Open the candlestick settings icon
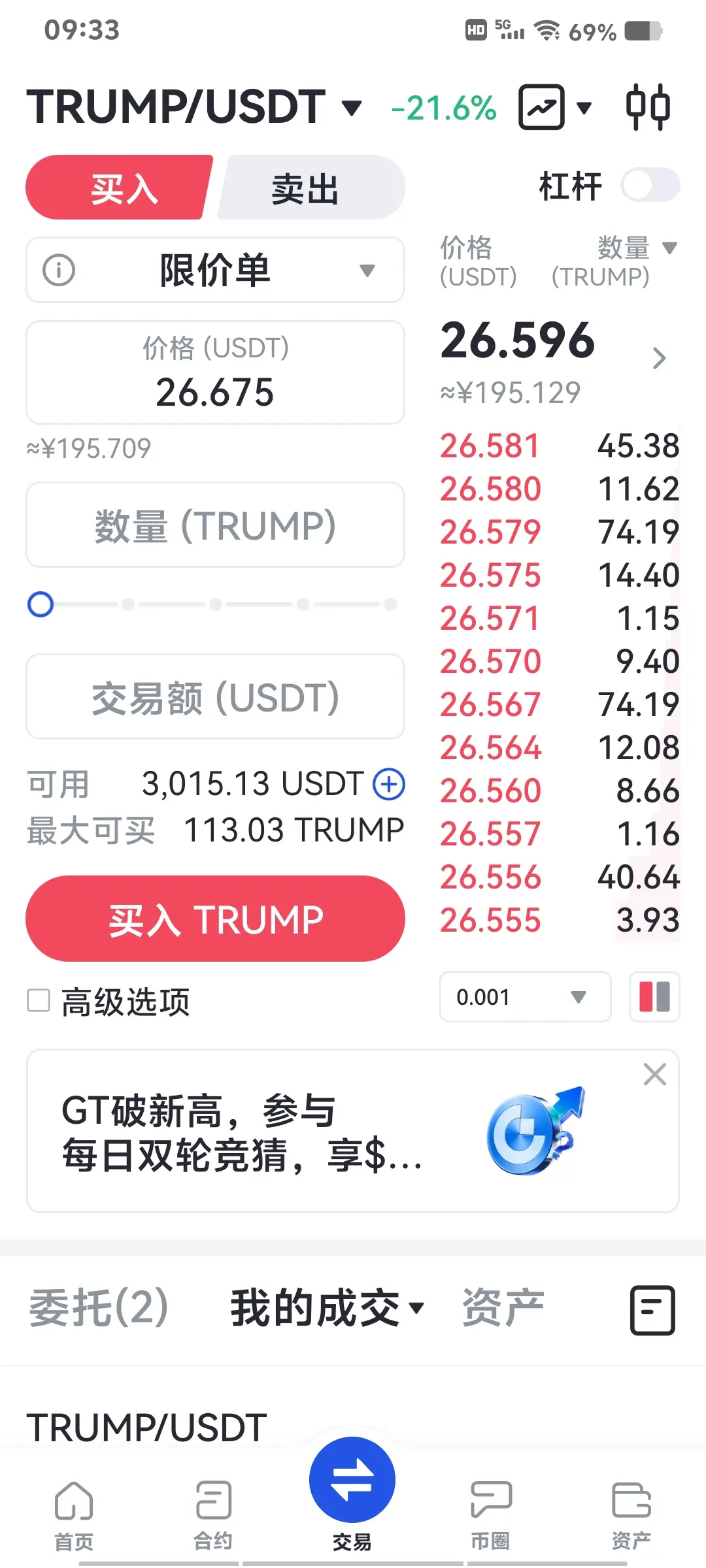706x1568 pixels. [x=647, y=107]
